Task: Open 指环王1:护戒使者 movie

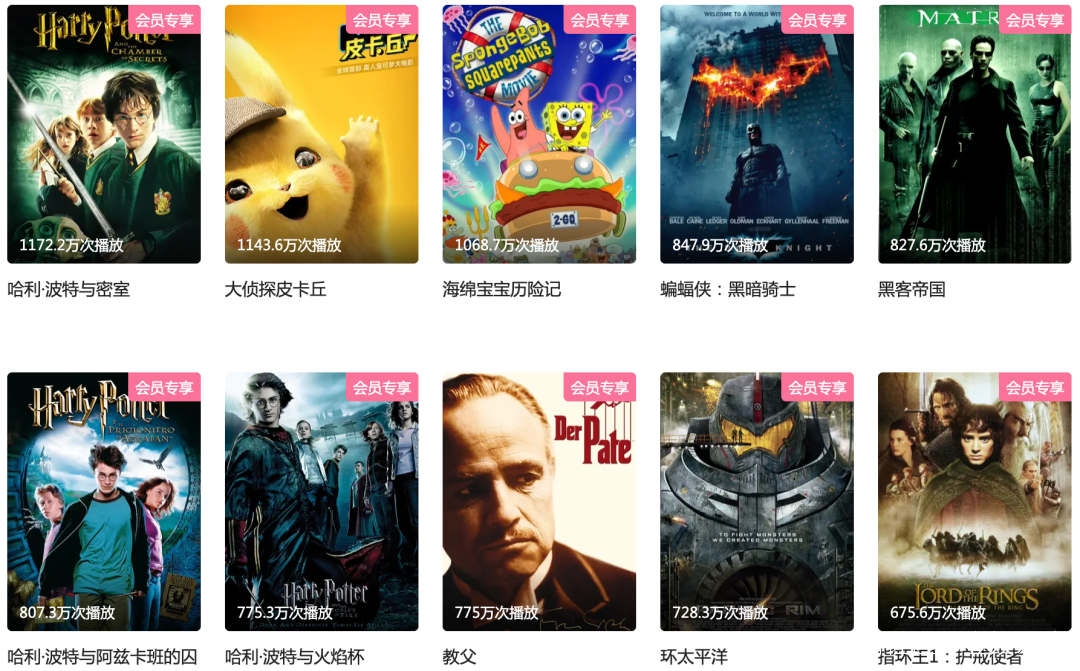Action: 974,501
